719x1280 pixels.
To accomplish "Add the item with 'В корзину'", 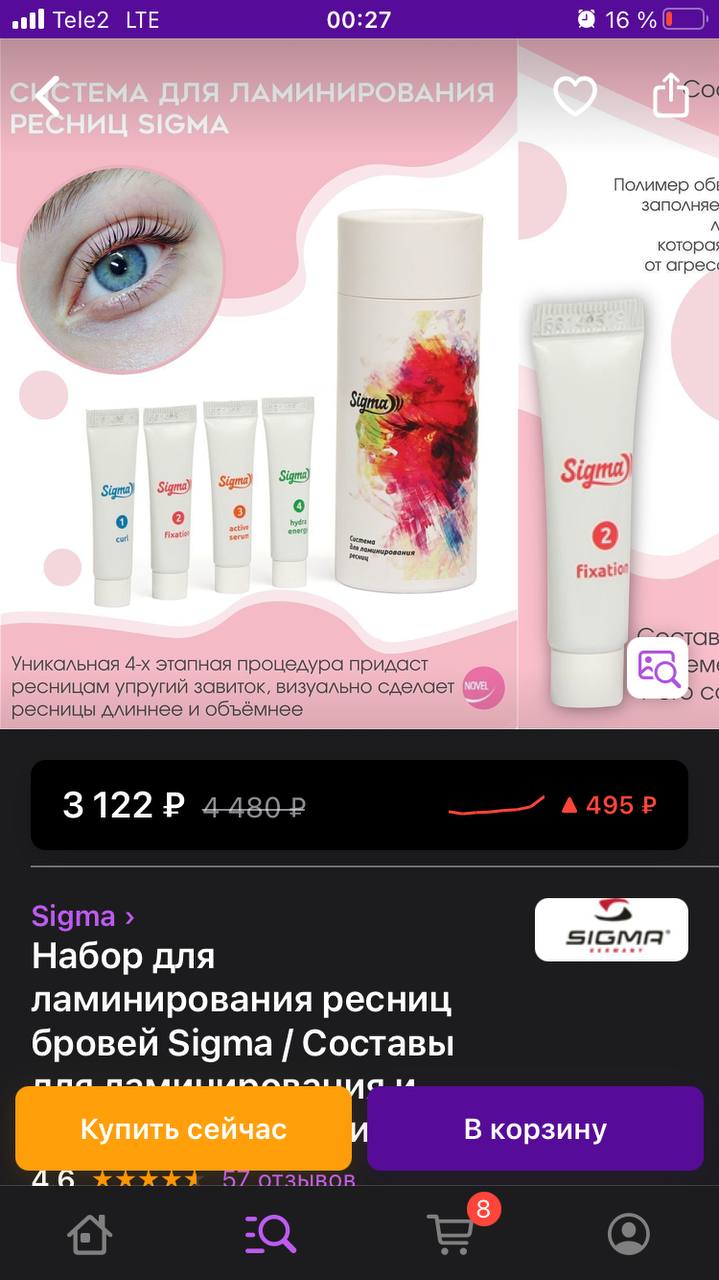I will (x=535, y=1129).
